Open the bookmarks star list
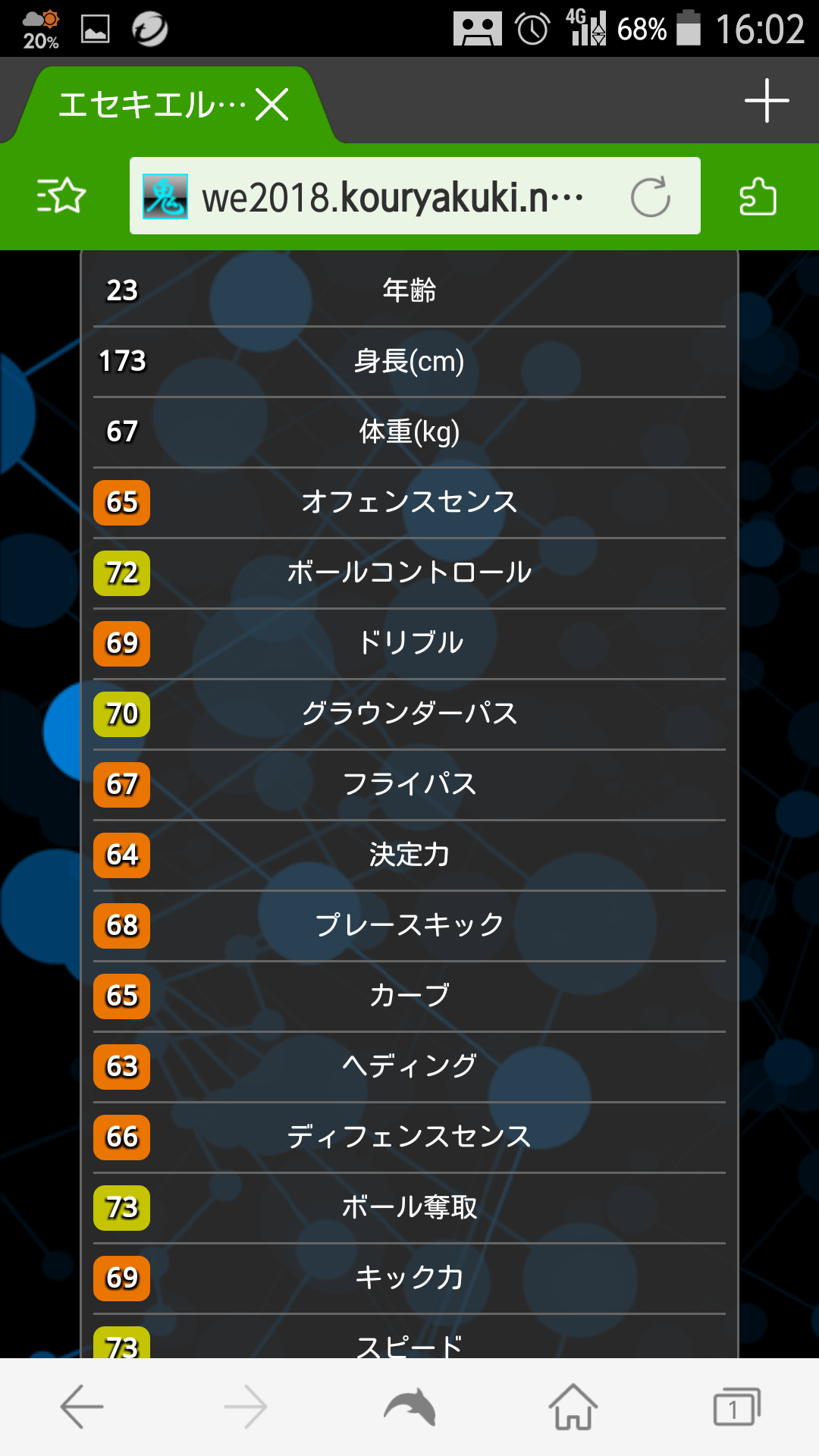Screen dimensions: 819x1456 click(x=61, y=196)
